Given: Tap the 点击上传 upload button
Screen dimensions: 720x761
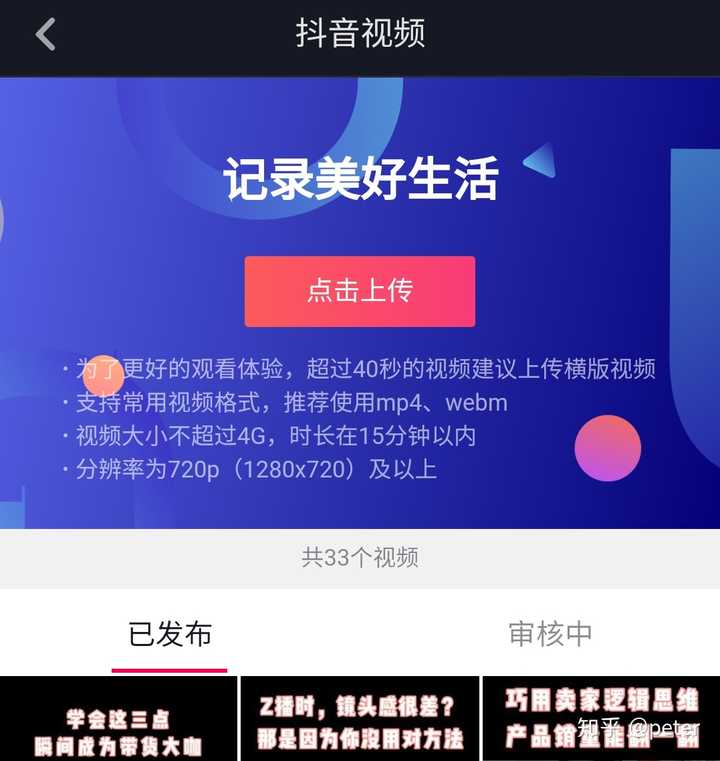Looking at the screenshot, I should click(360, 291).
